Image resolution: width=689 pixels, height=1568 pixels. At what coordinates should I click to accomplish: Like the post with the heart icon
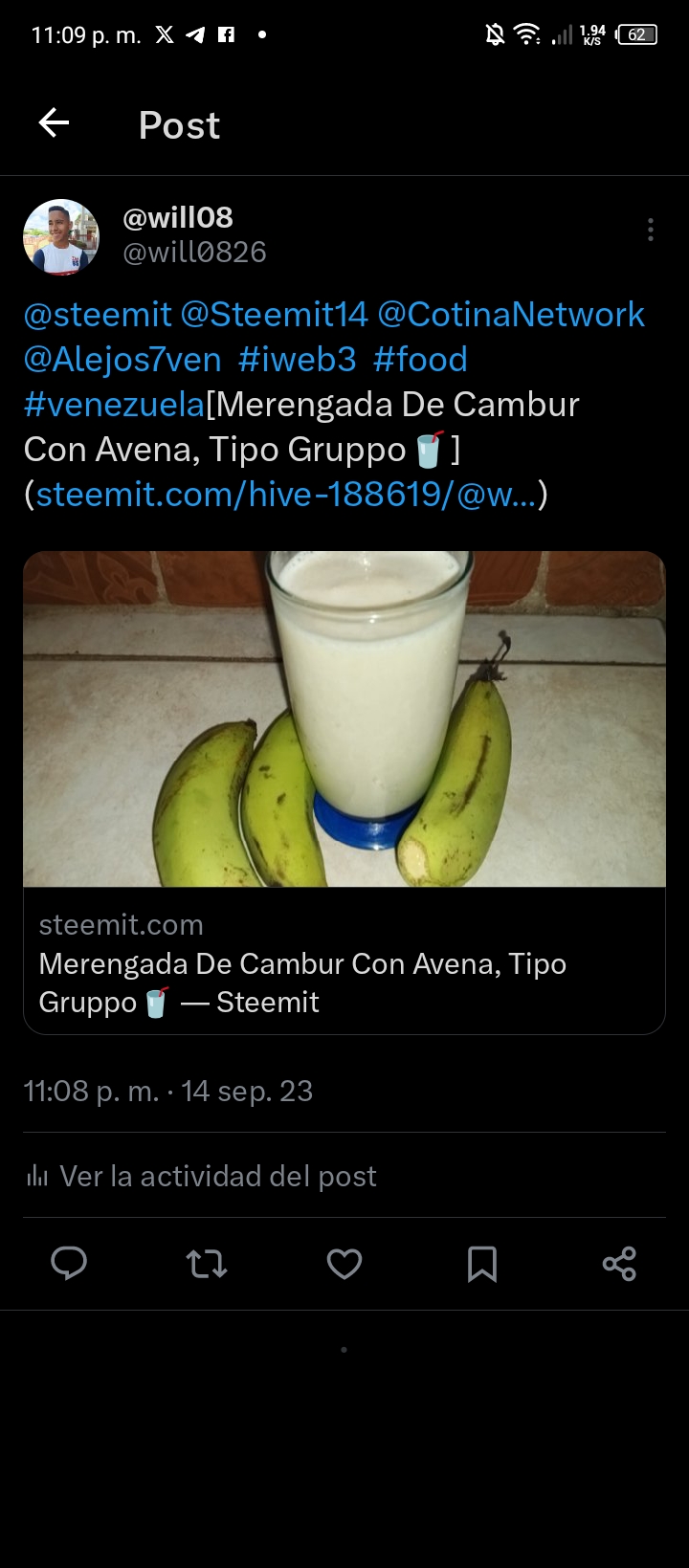[344, 1264]
